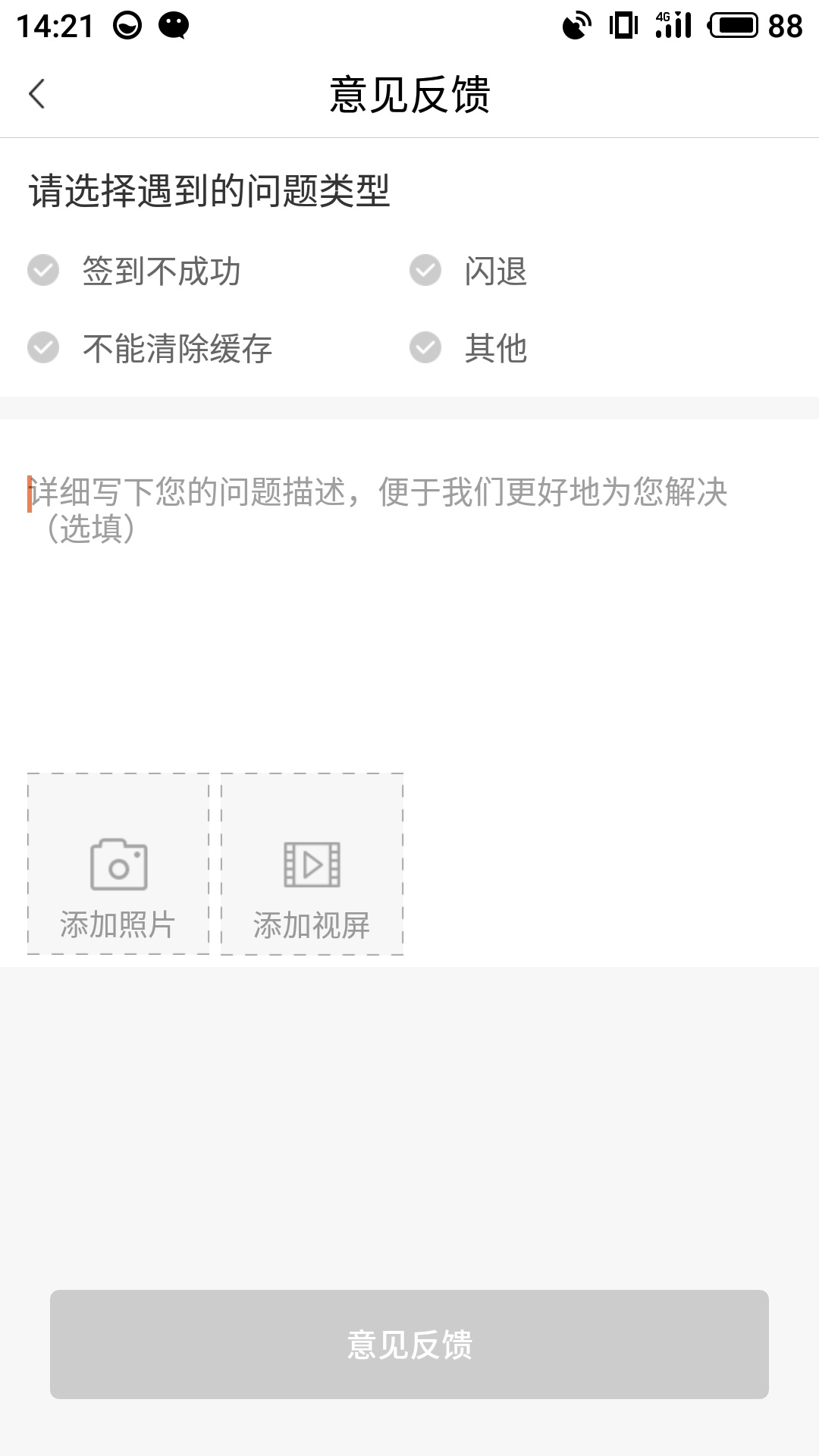This screenshot has height=1456, width=819.
Task: Add a photo with 添加照片
Action: (x=118, y=864)
